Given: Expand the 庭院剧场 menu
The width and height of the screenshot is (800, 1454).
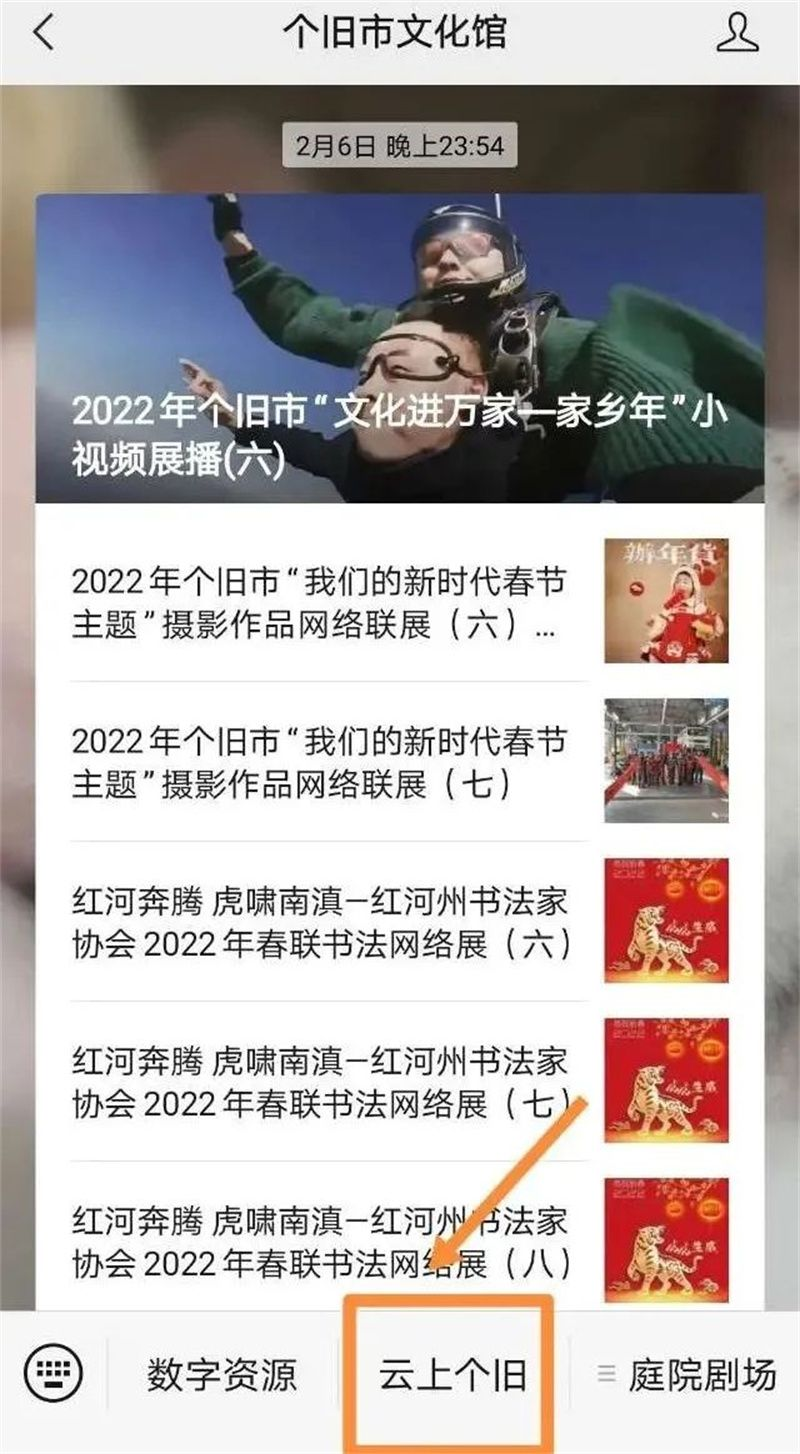Looking at the screenshot, I should pyautogui.click(x=686, y=1376).
